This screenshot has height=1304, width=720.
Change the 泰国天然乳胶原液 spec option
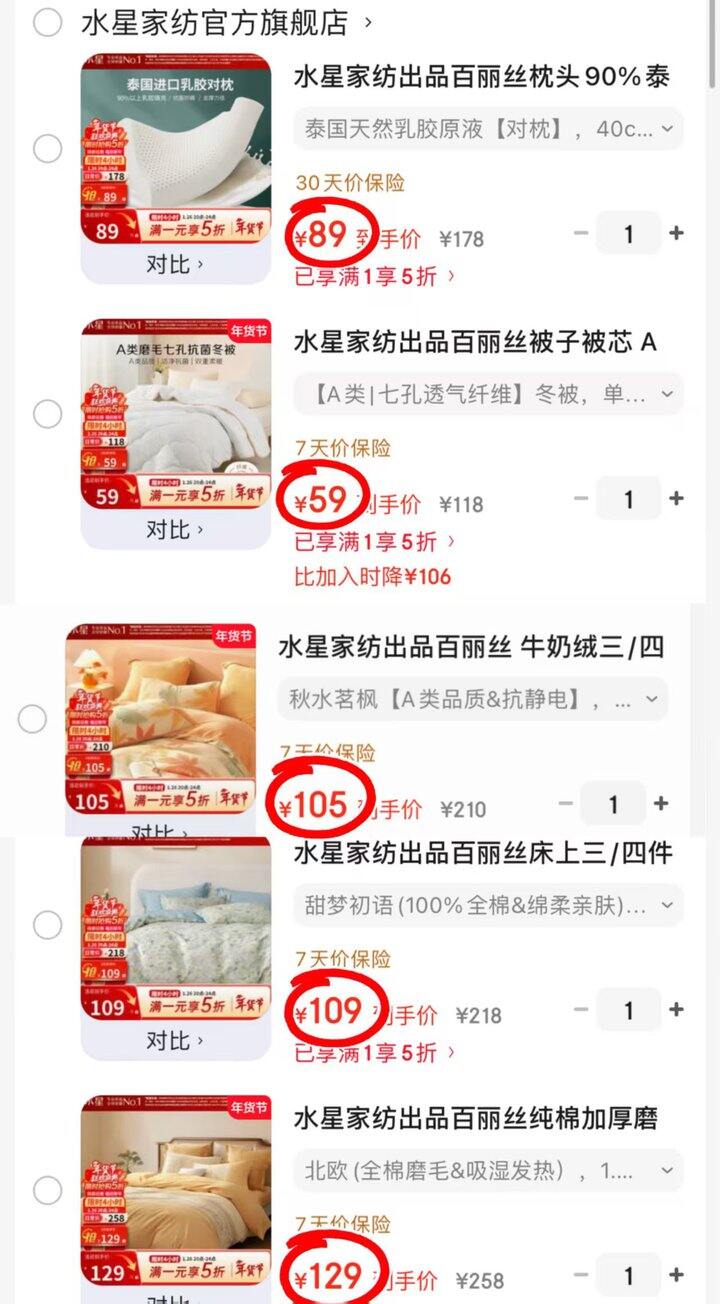pyautogui.click(x=488, y=129)
